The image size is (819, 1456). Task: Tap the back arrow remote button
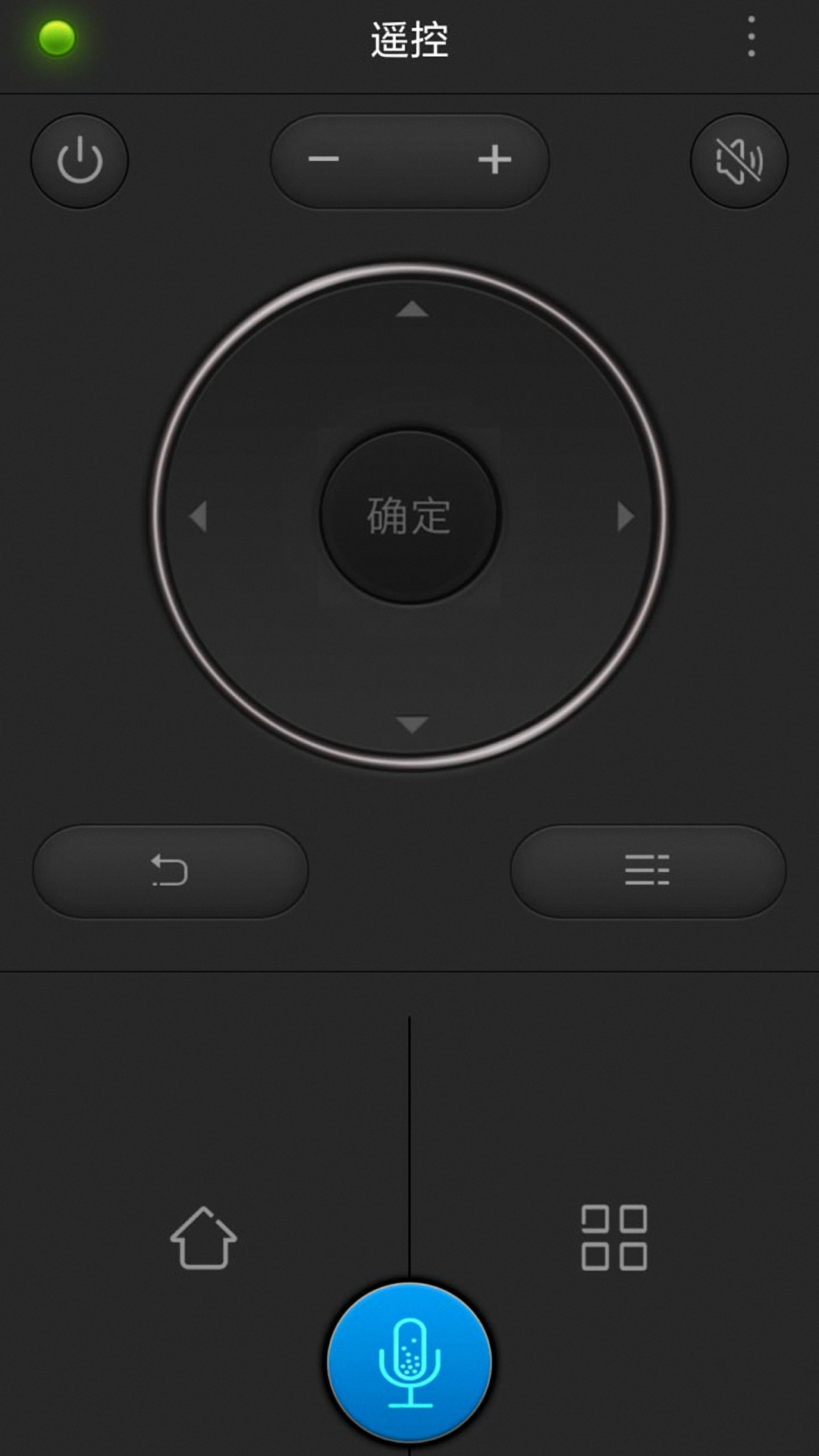tap(170, 871)
